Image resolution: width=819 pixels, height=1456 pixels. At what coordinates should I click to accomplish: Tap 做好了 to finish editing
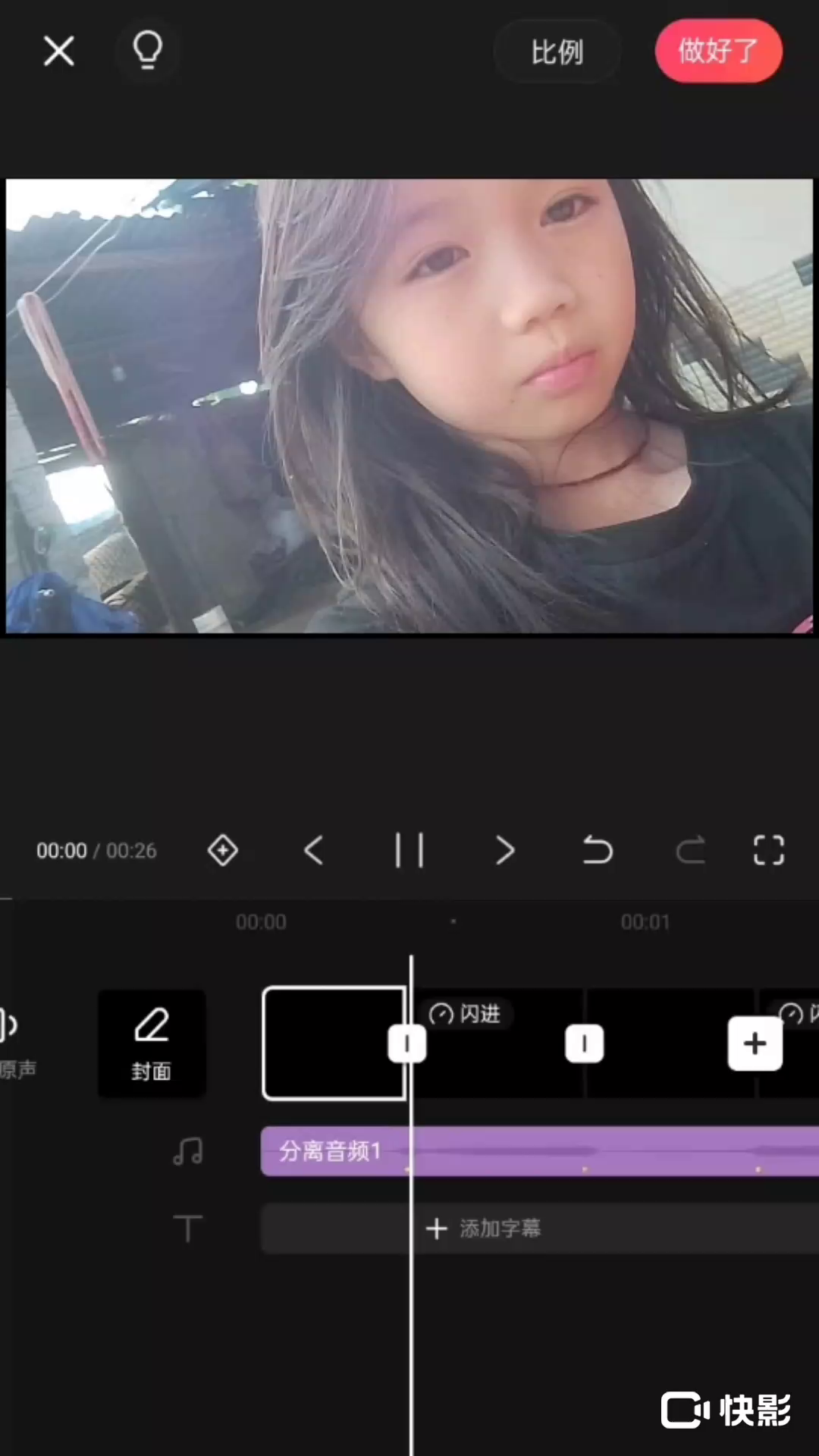coord(718,52)
